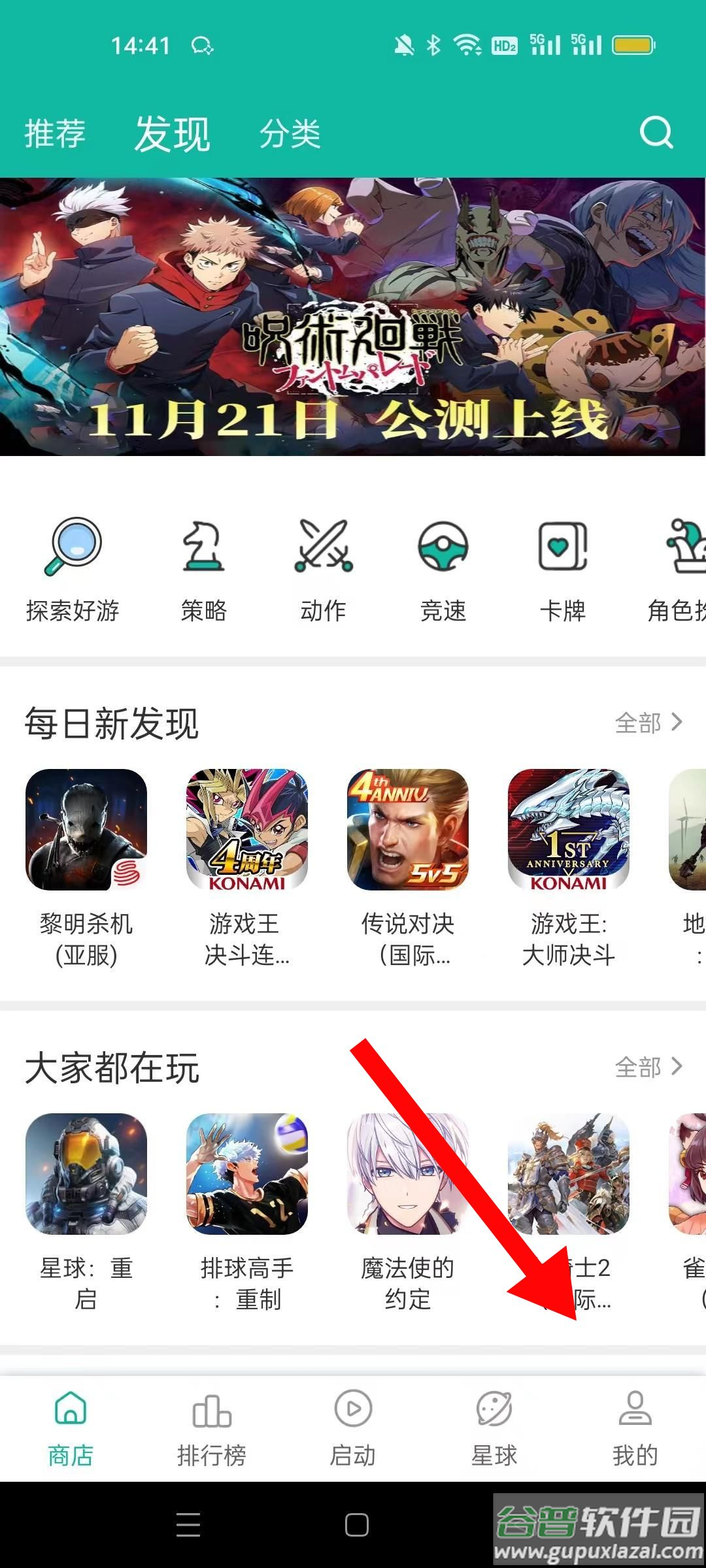Go to the 我的 profile tab
Viewport: 706px width, 1568px height.
click(x=635, y=1428)
